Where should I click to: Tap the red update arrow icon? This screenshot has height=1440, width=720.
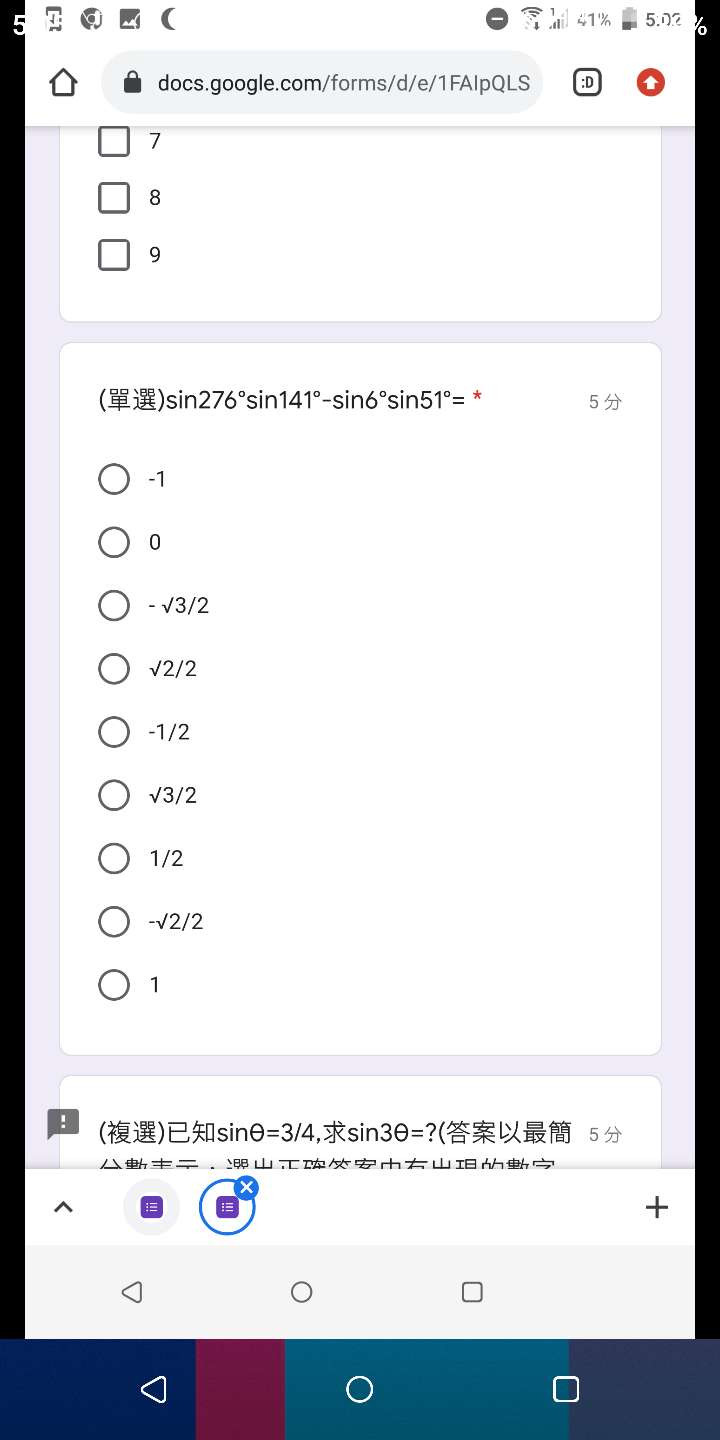(651, 83)
